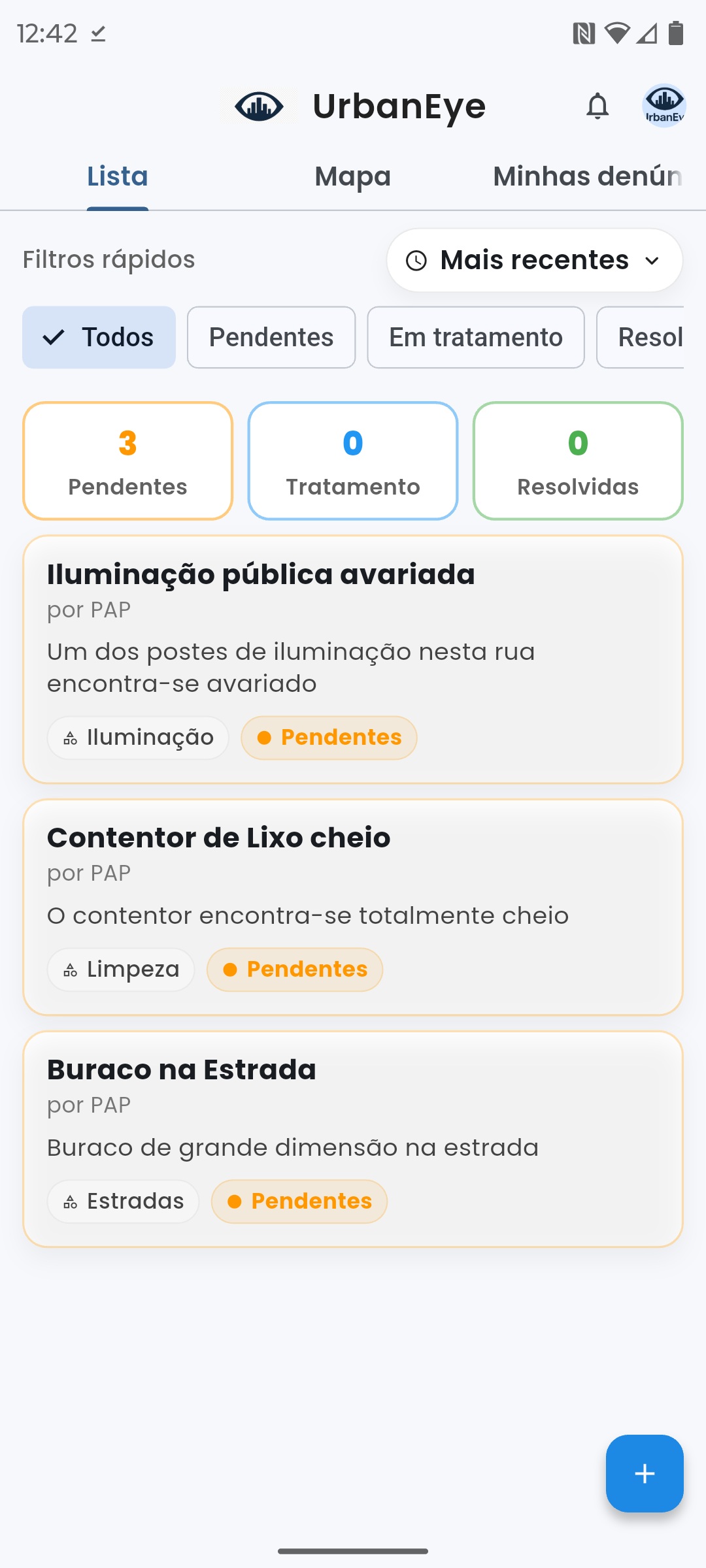Click the Iluminação category tag icon
Image resolution: width=706 pixels, height=1568 pixels.
coord(71,738)
